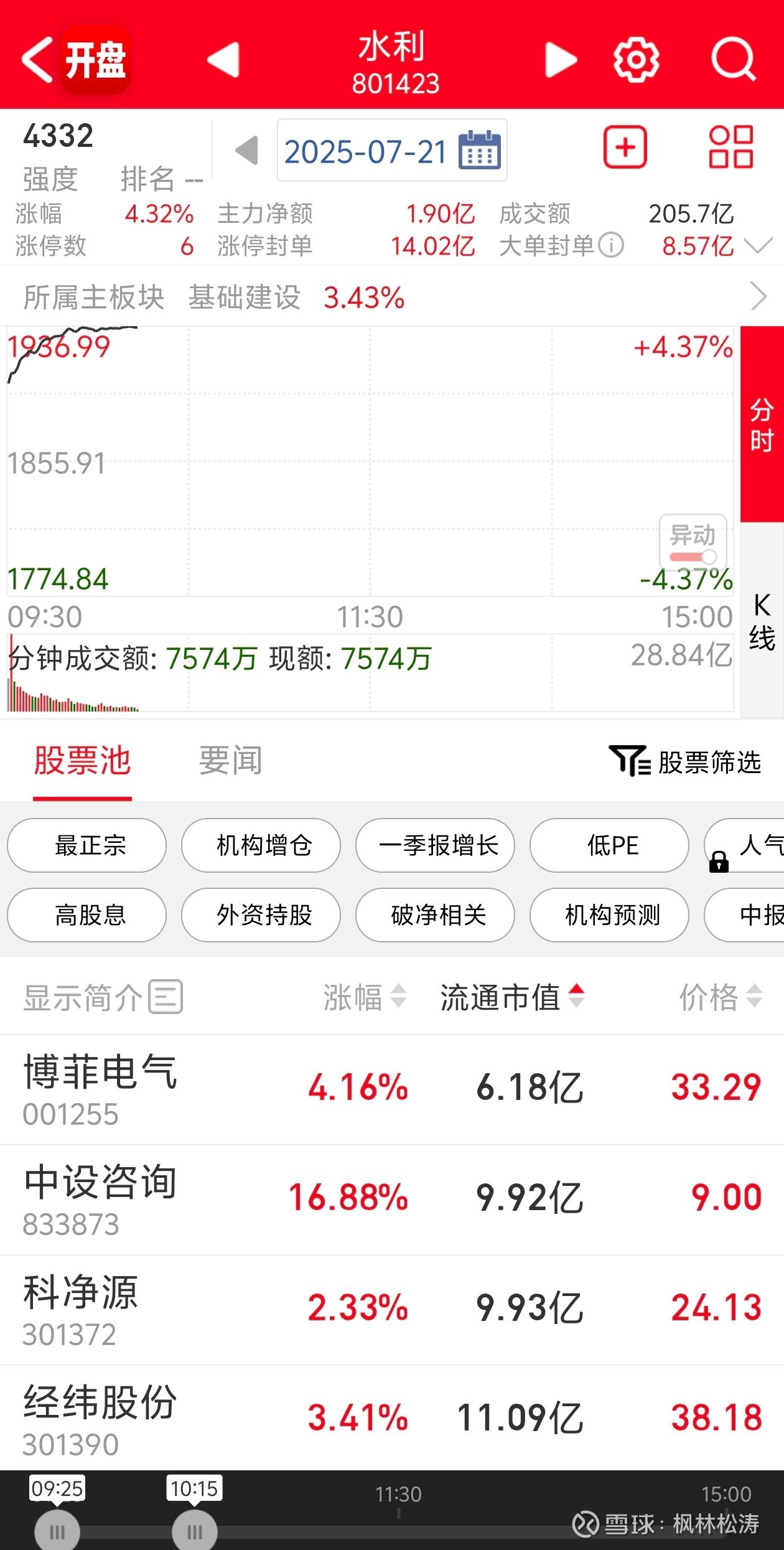Image resolution: width=784 pixels, height=1550 pixels.
Task: Open the 股票筛选 filter
Action: click(684, 761)
